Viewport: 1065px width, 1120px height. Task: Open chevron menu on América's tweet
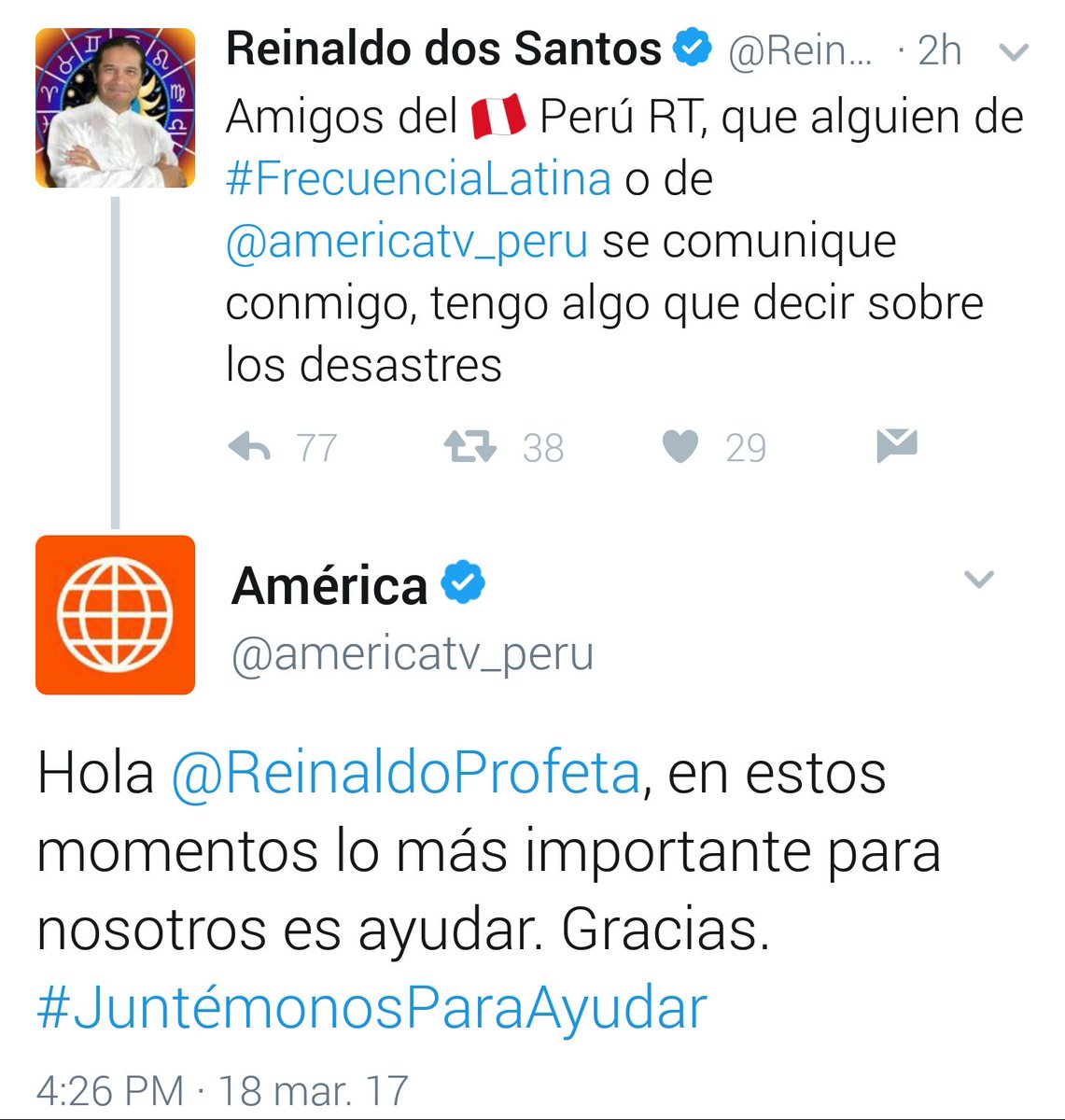pyautogui.click(x=978, y=580)
